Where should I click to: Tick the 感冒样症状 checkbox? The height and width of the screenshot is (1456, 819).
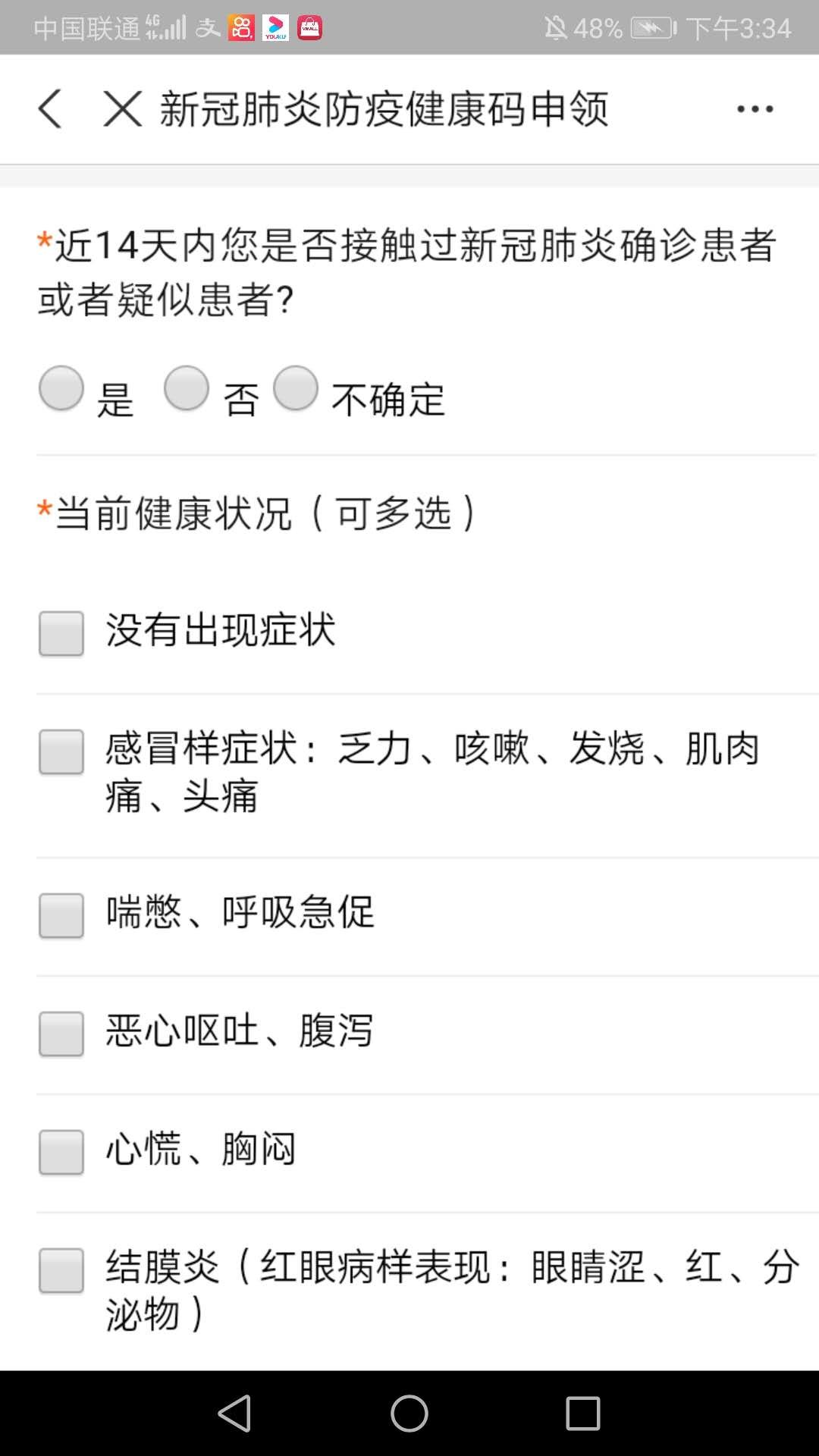(x=61, y=752)
